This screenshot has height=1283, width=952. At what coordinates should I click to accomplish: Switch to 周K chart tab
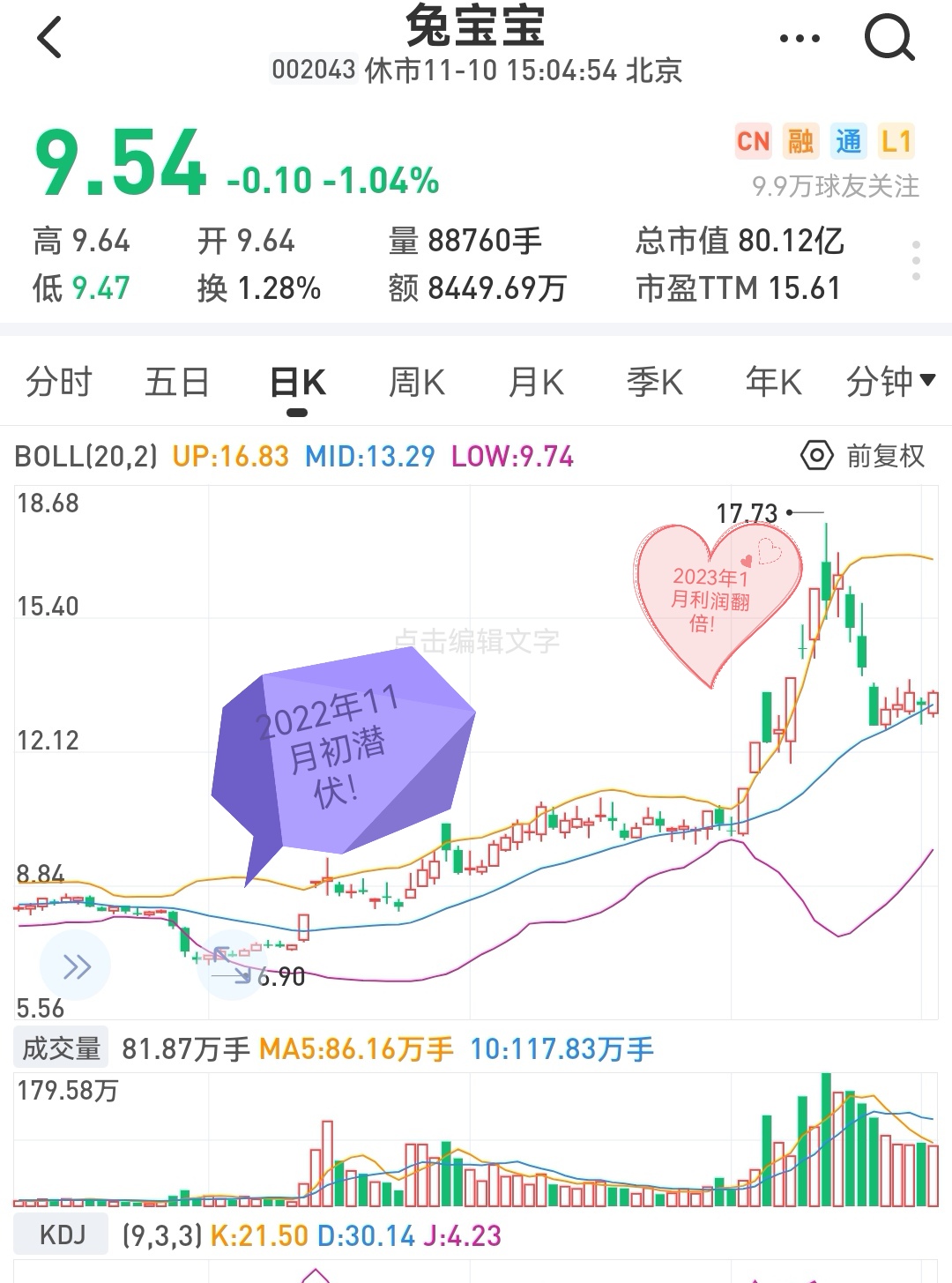coord(416,383)
